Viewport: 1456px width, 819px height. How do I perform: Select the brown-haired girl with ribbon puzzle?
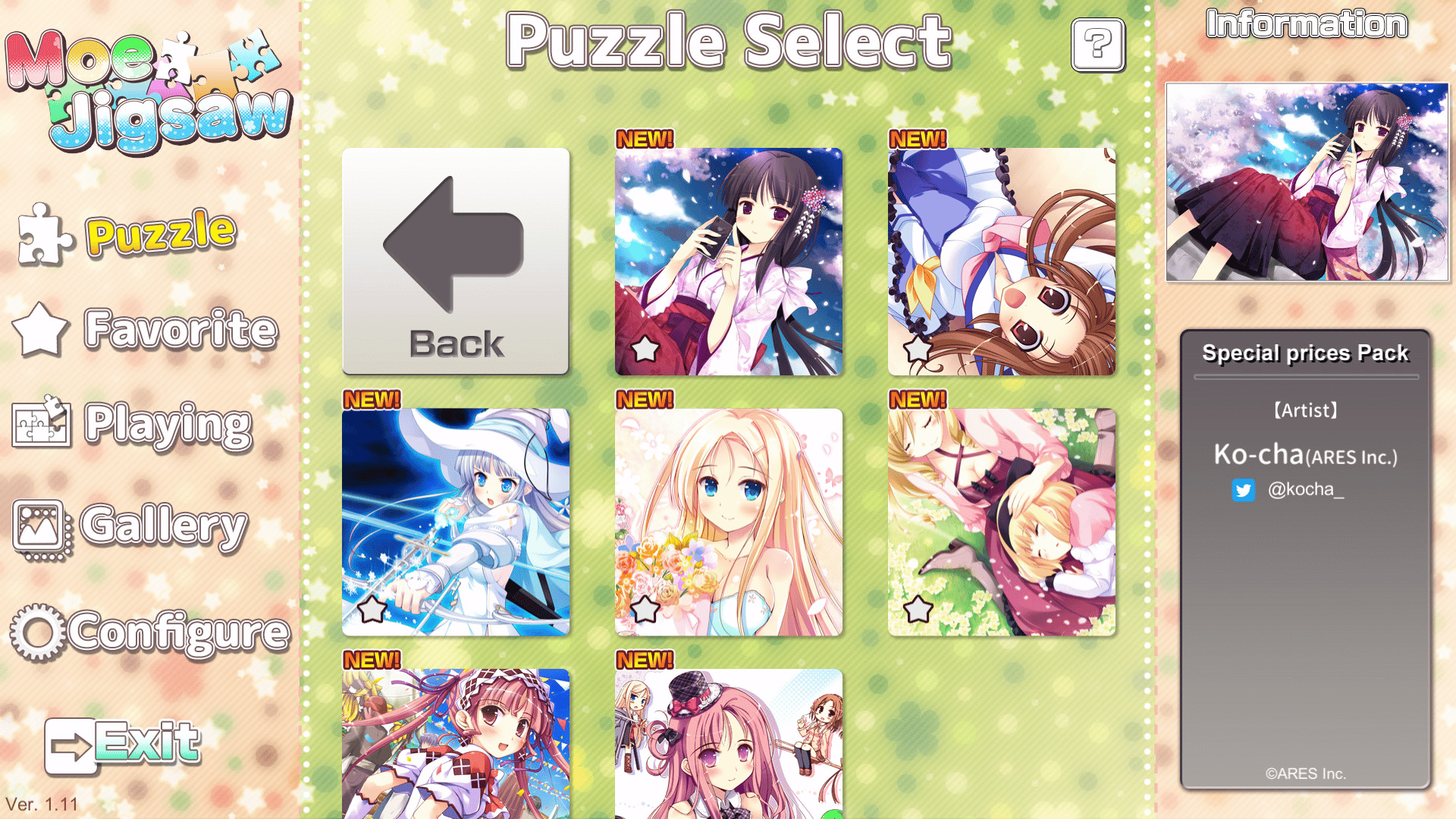click(x=1001, y=261)
